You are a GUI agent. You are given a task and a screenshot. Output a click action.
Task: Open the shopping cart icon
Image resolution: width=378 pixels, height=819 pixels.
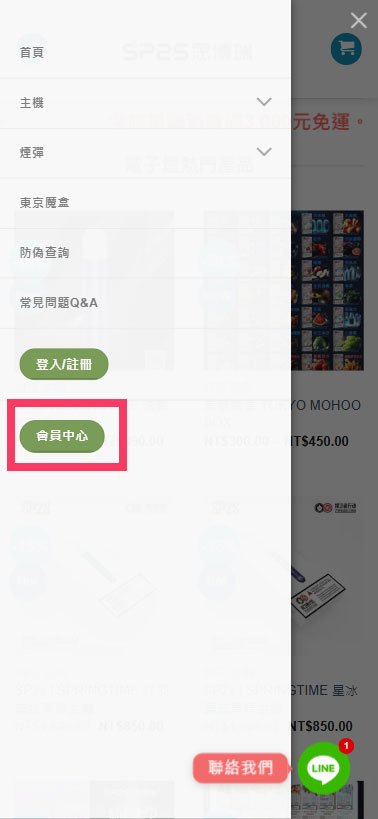[346, 49]
